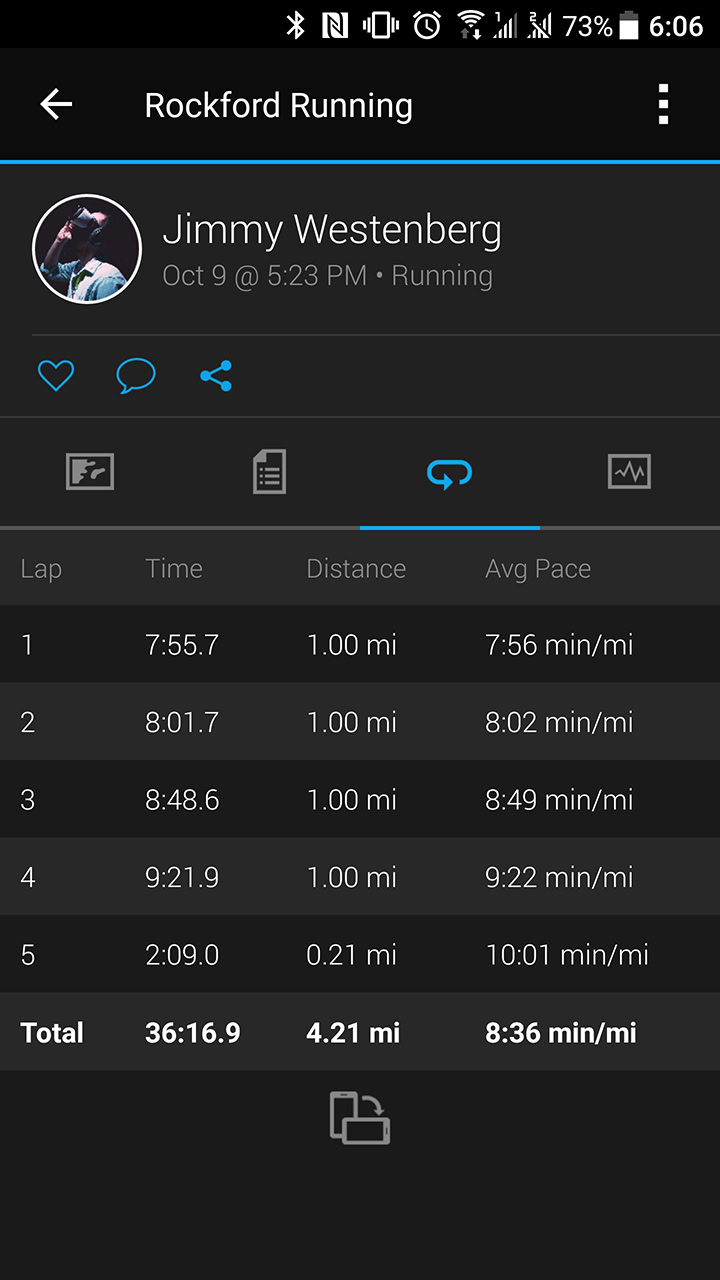Select the laps tab
Image resolution: width=720 pixels, height=1280 pixels.
click(450, 472)
